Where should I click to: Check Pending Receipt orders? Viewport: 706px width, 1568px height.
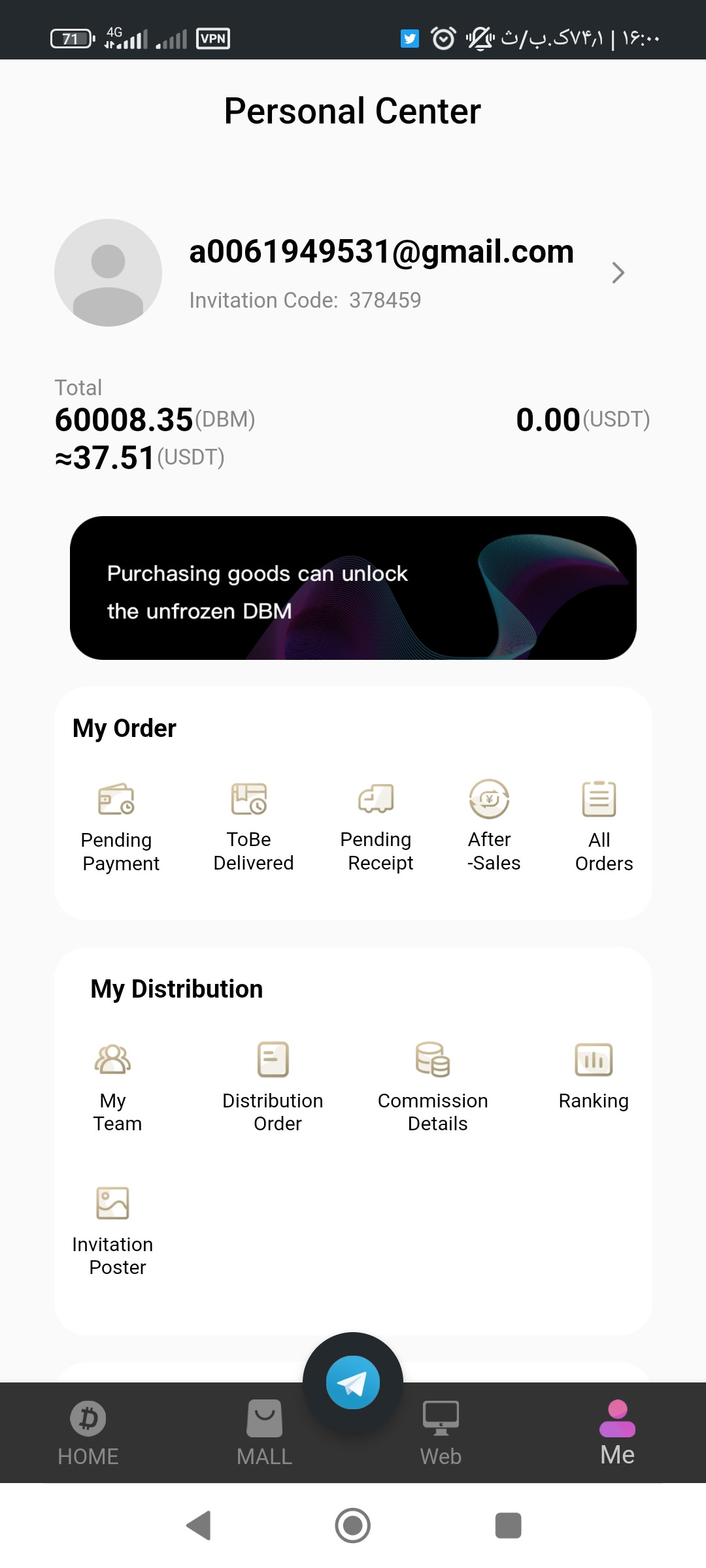pos(377,827)
